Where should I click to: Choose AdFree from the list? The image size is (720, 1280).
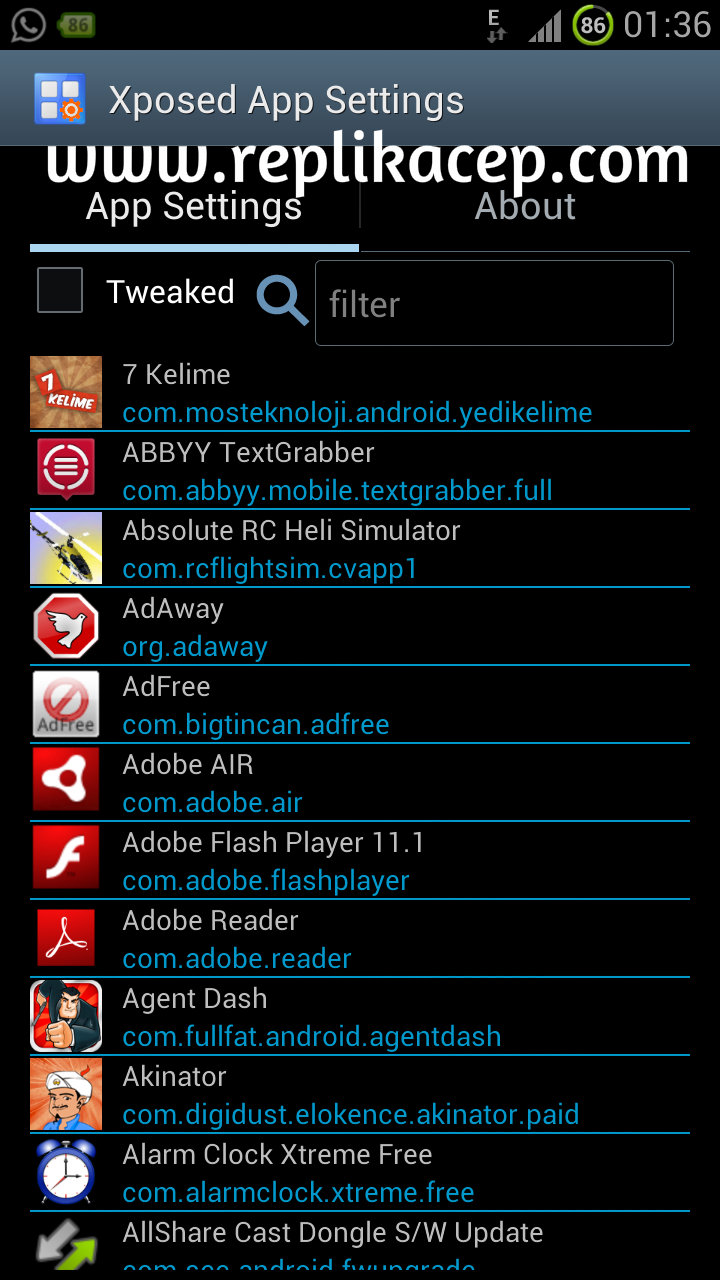pyautogui.click(x=358, y=705)
